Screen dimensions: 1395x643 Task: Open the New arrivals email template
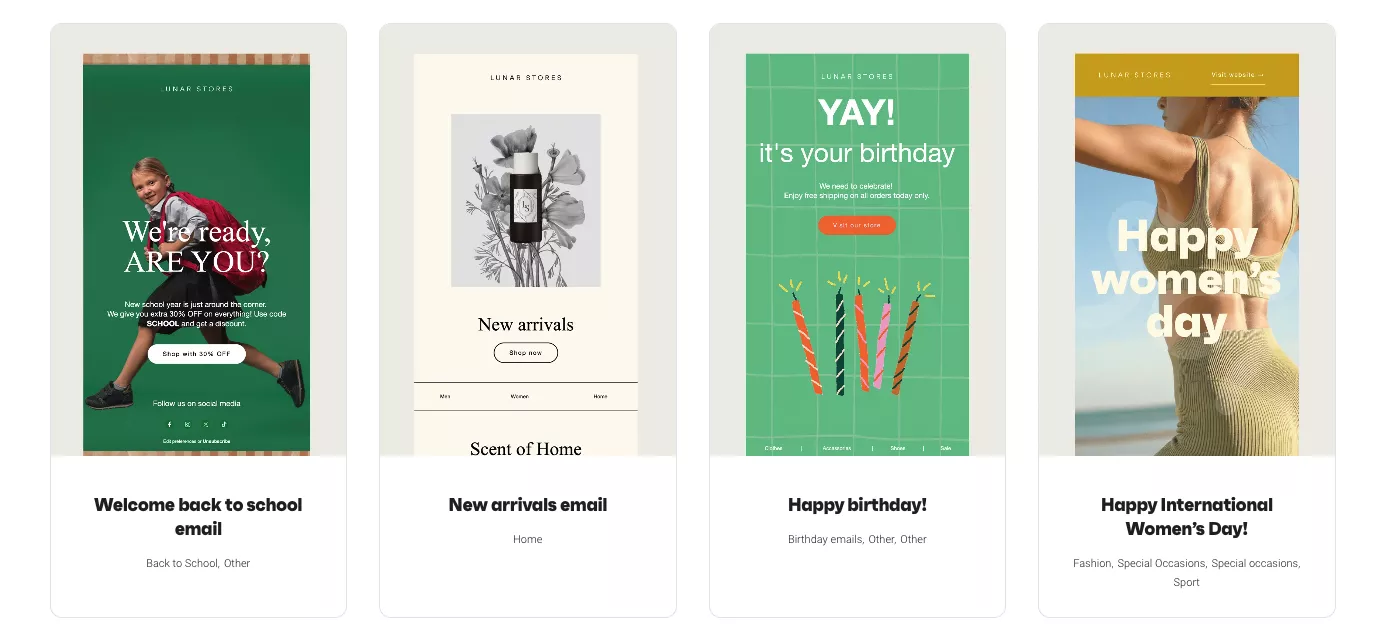[x=527, y=505]
